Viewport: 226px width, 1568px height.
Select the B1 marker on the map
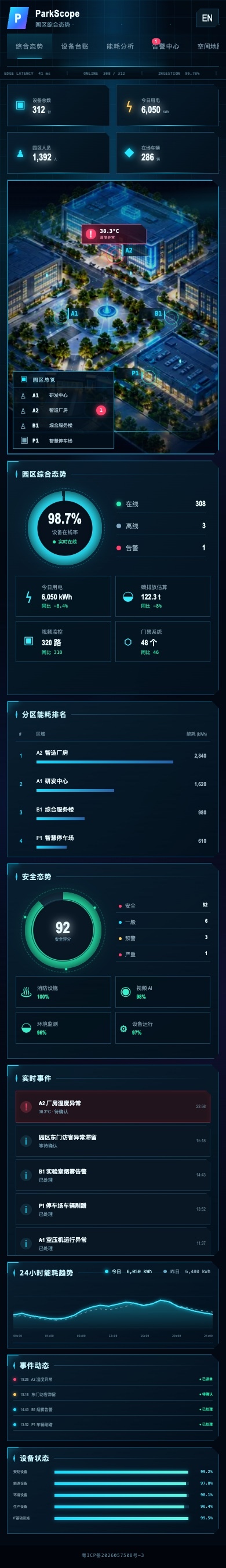(x=165, y=315)
